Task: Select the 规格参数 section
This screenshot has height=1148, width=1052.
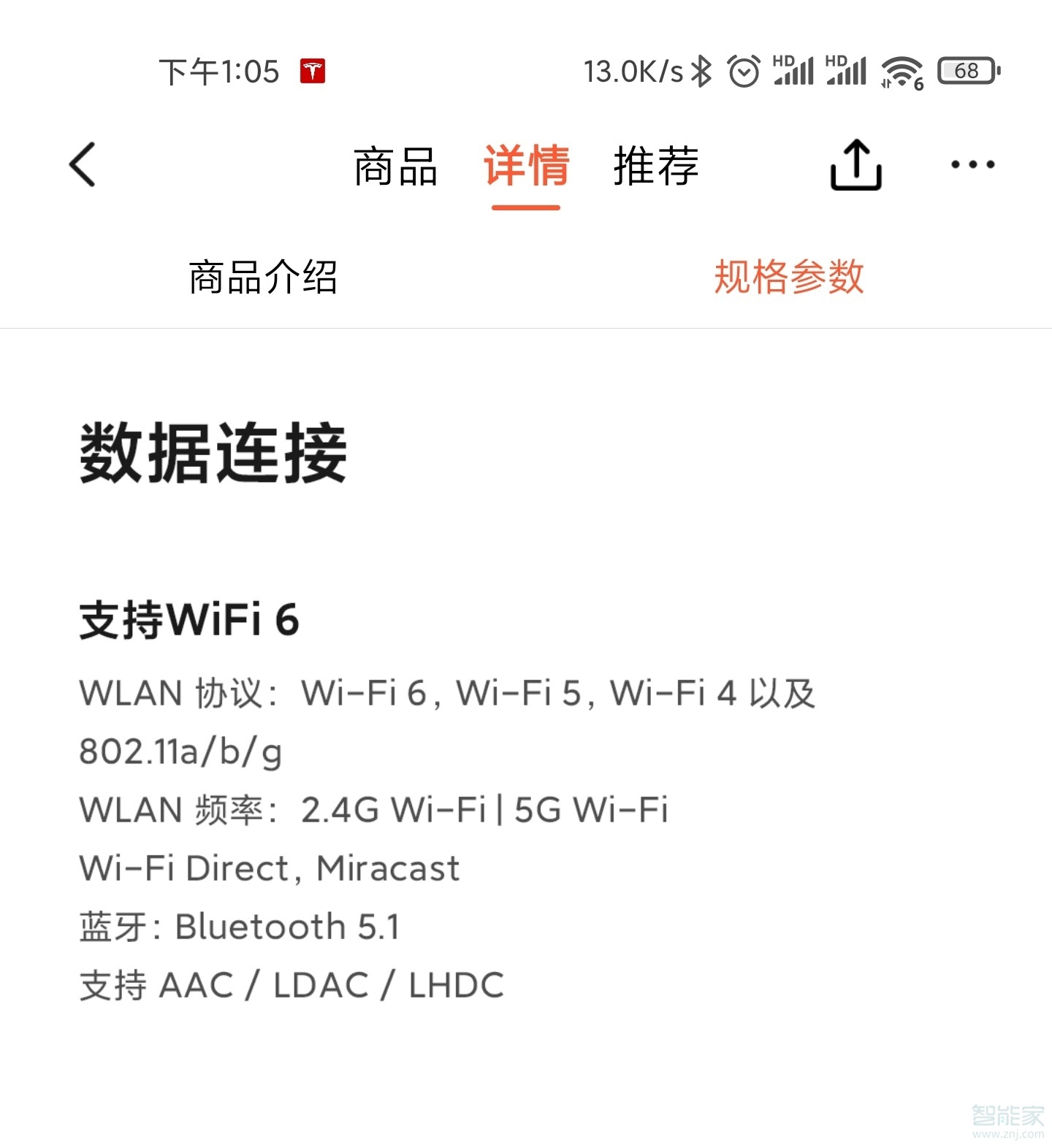Action: [788, 278]
